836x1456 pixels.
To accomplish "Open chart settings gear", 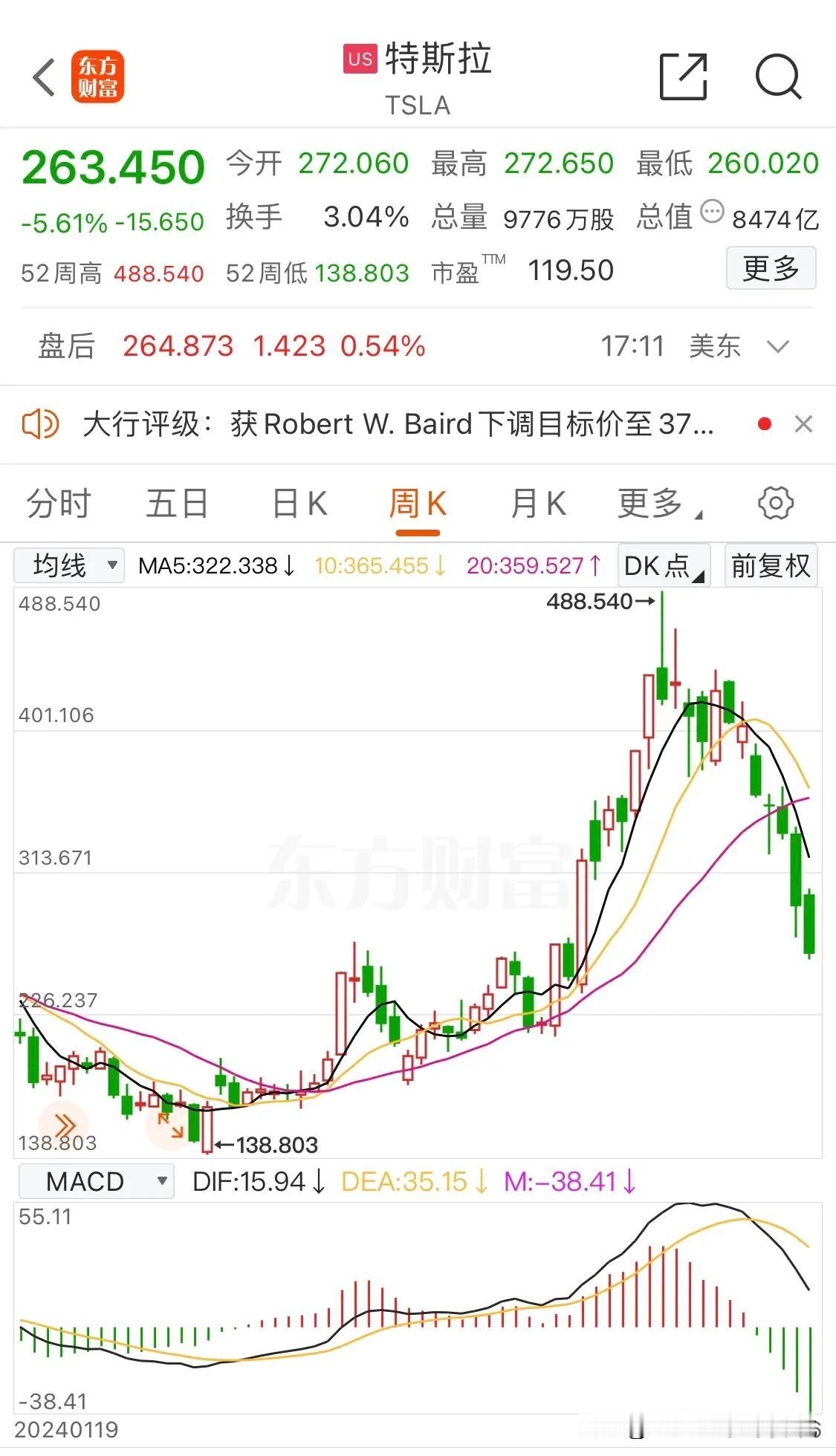I will 775,504.
